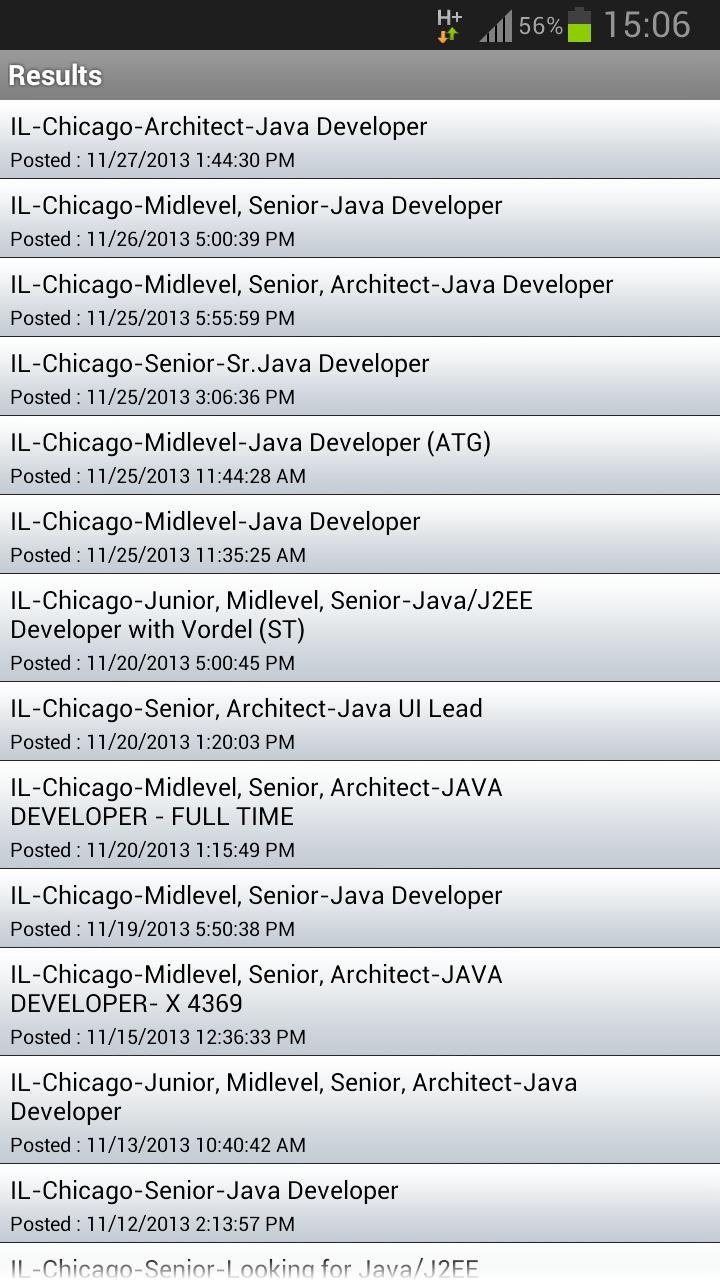Open the Java UI Lead listing
Screen dimensions: 720x1280
click(x=360, y=722)
